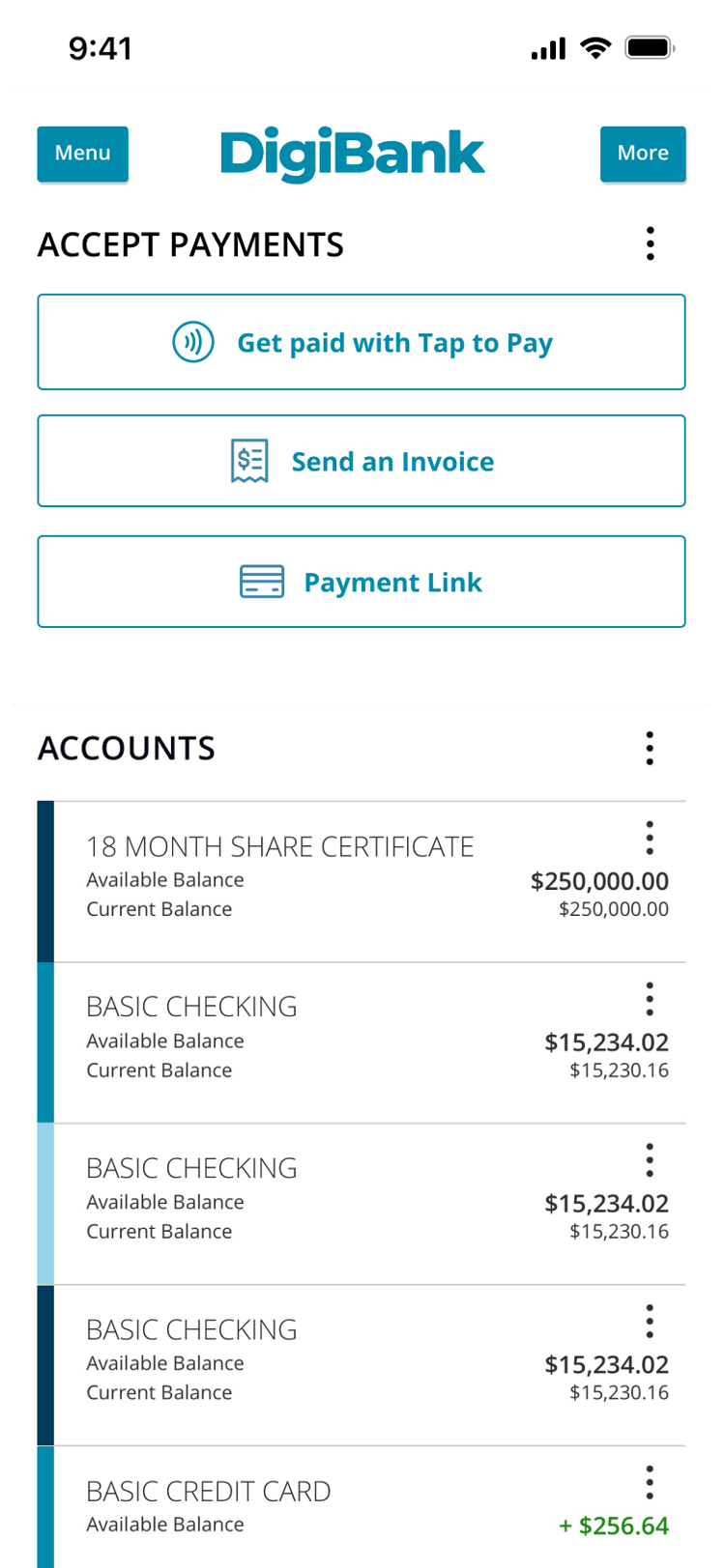725x1568 pixels.
Task: Click Get paid with Tap to Pay
Action: click(361, 341)
